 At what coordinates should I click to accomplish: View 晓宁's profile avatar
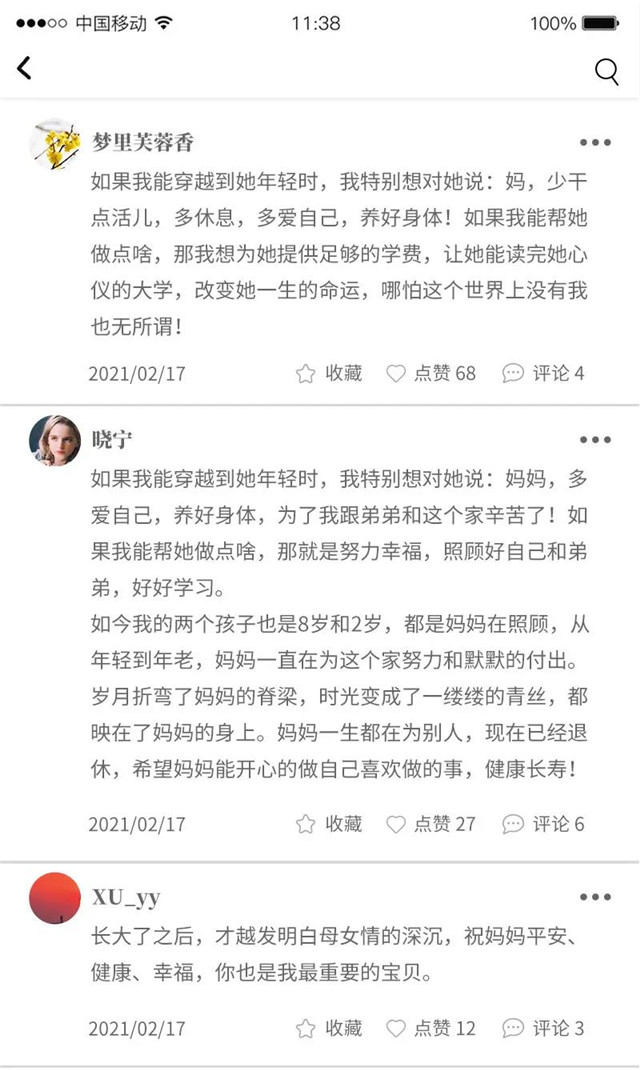point(55,440)
